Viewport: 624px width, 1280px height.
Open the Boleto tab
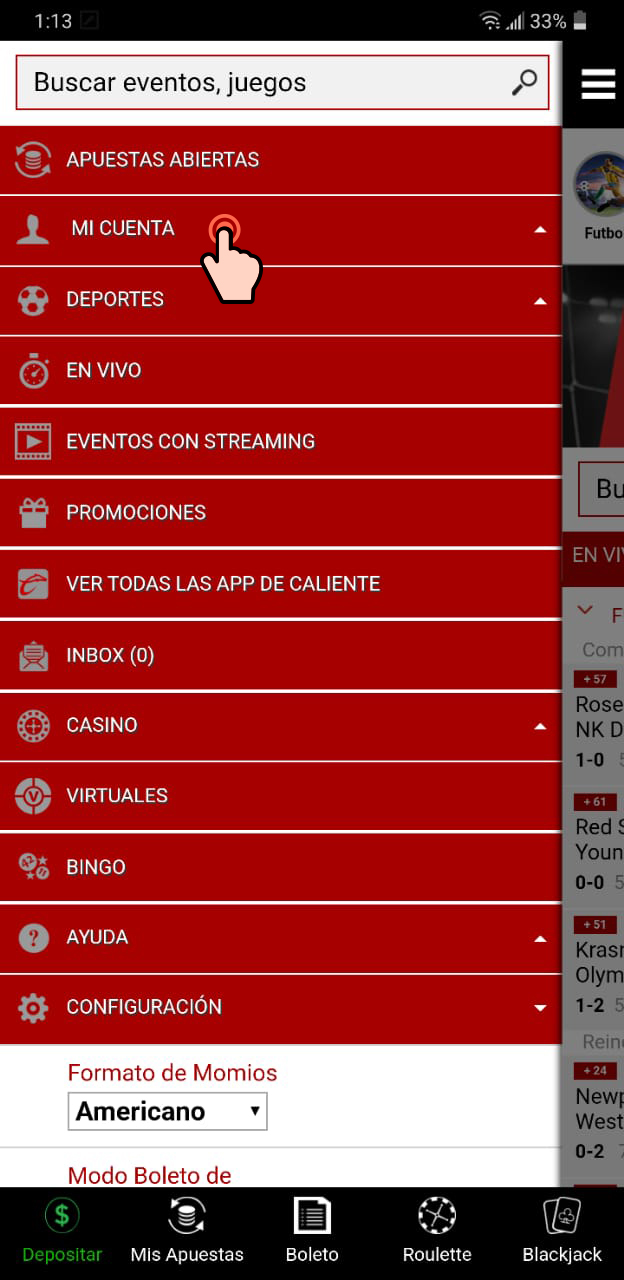click(x=312, y=1231)
